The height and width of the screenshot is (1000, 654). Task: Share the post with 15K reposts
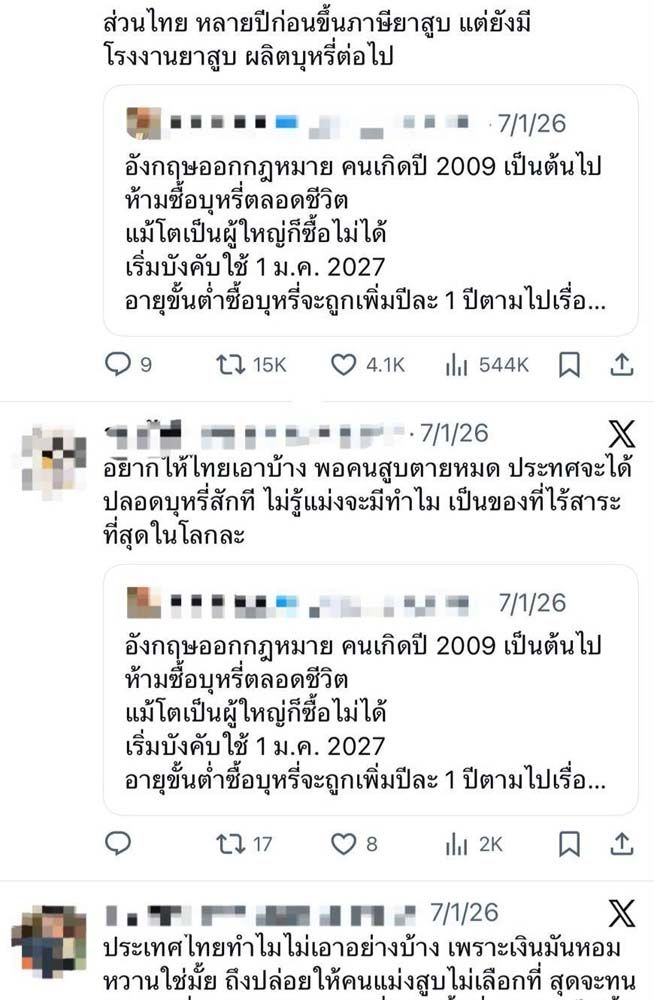pyautogui.click(x=621, y=365)
